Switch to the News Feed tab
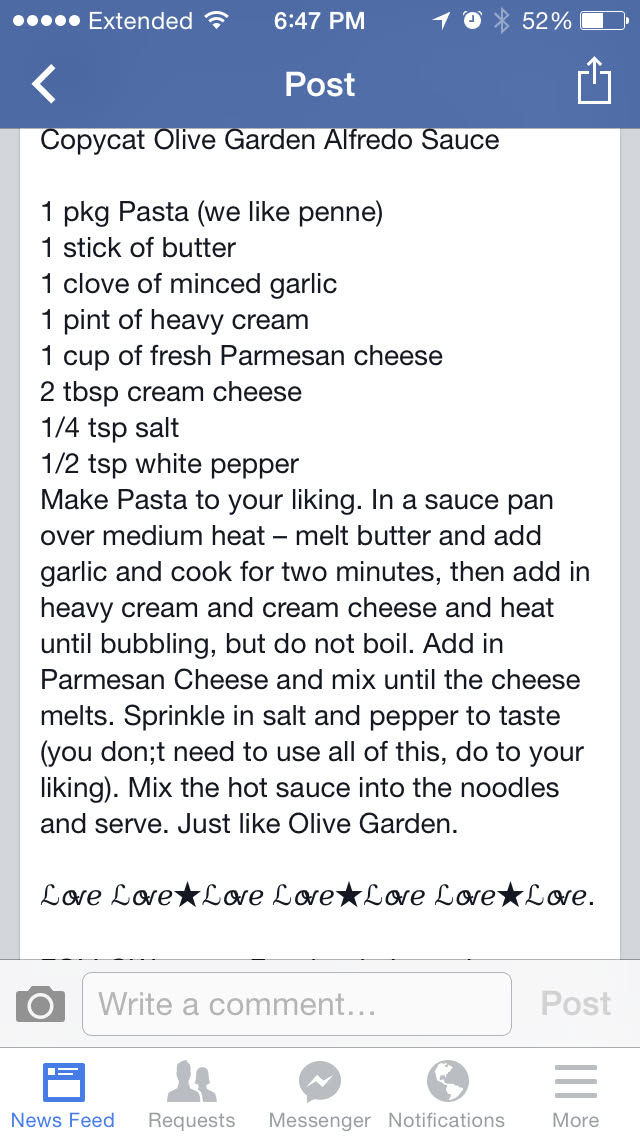 pos(63,1094)
